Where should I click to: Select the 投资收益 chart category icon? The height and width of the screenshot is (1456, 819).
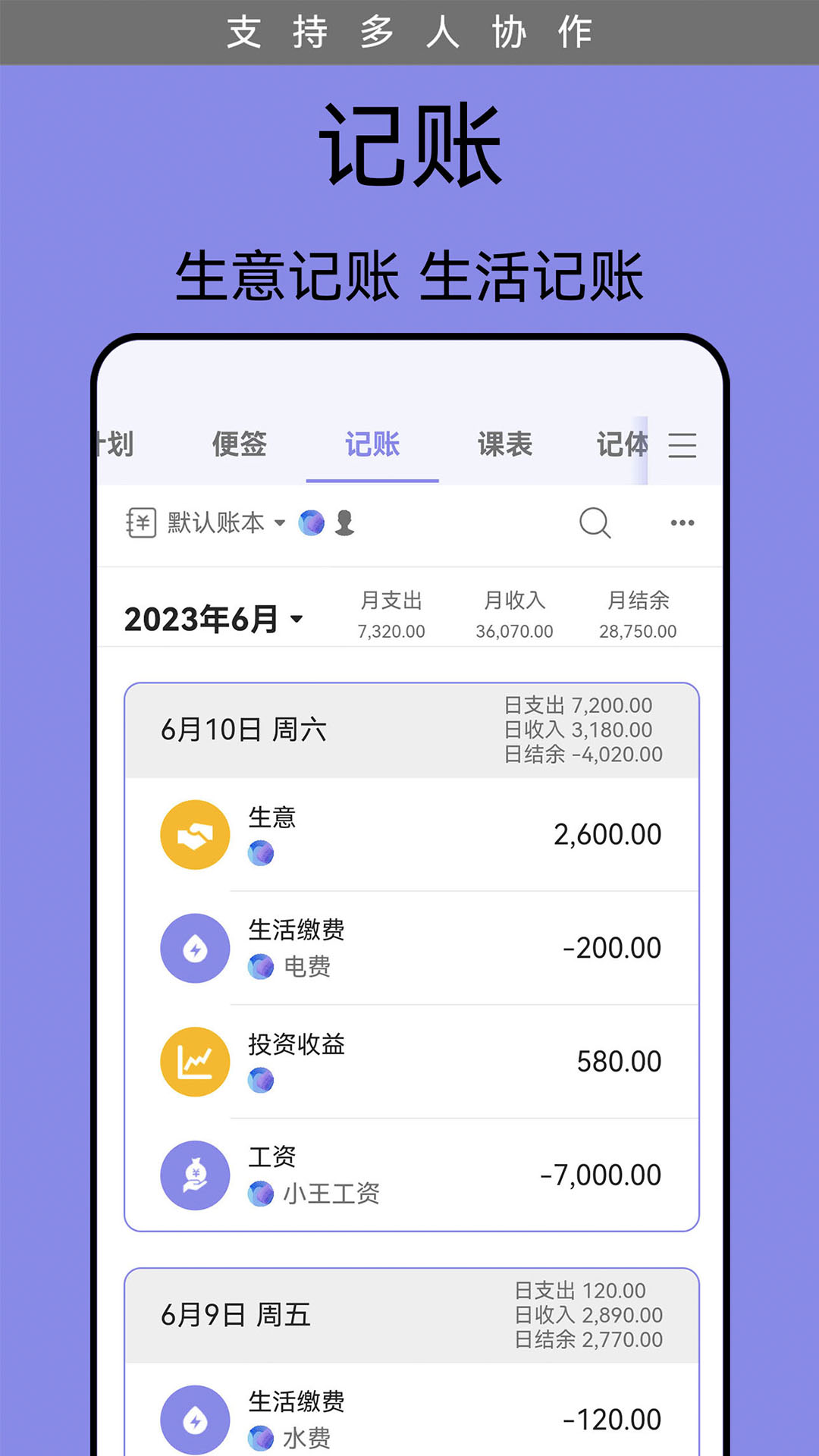tap(194, 1062)
